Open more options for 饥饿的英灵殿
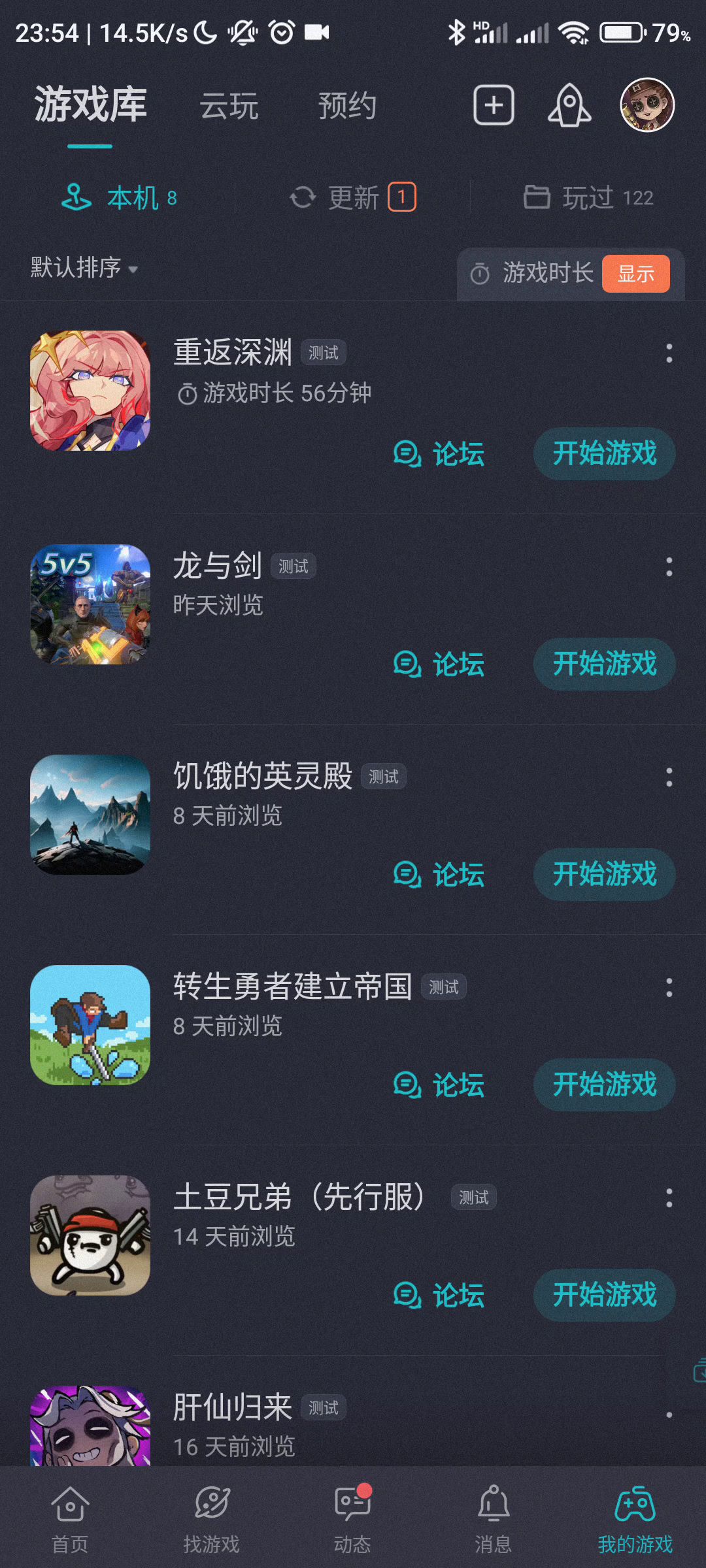The image size is (706, 1568). coord(669,777)
